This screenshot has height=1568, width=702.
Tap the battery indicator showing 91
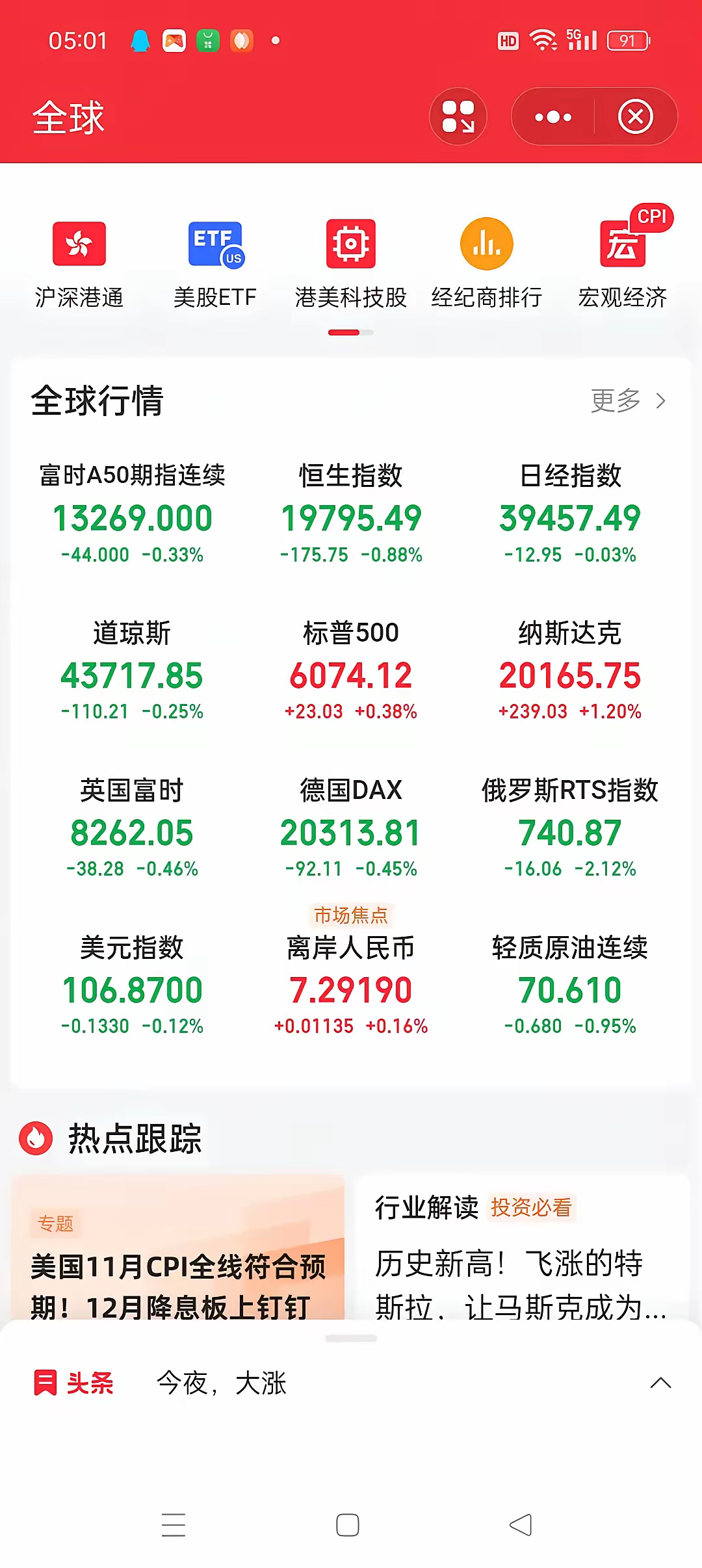(x=626, y=40)
